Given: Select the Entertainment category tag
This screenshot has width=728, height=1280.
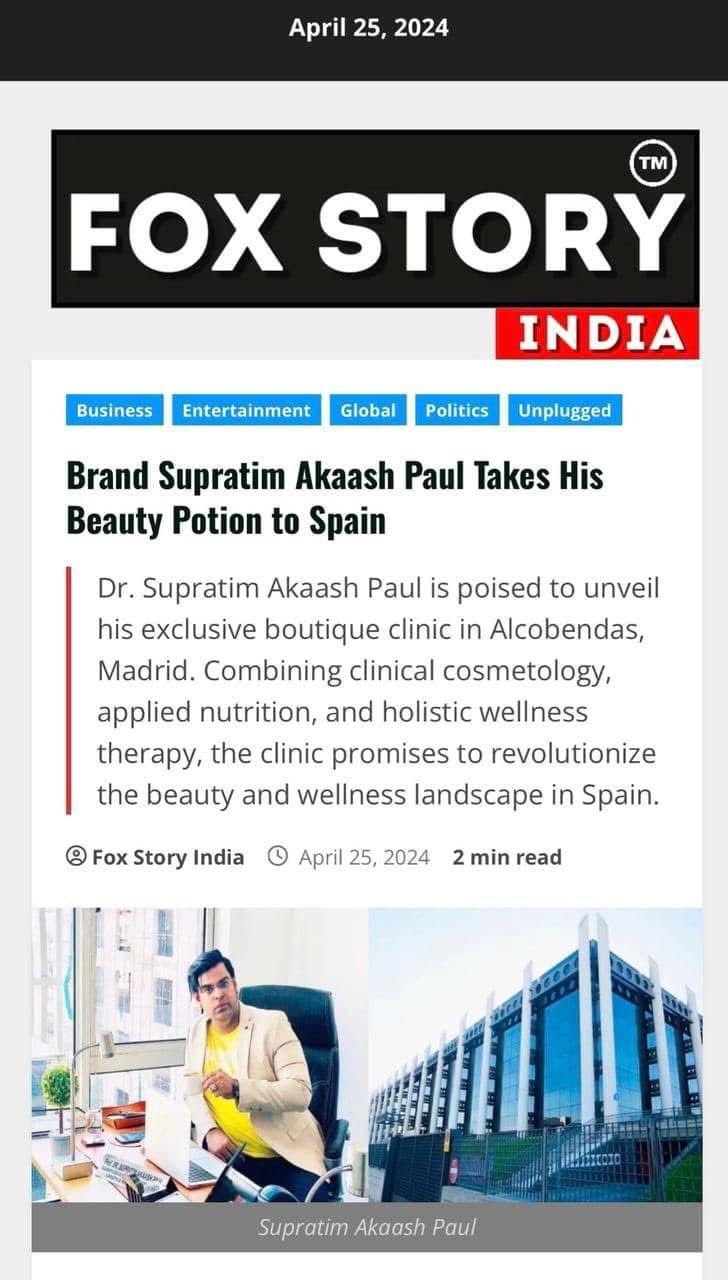Looking at the screenshot, I should (246, 410).
